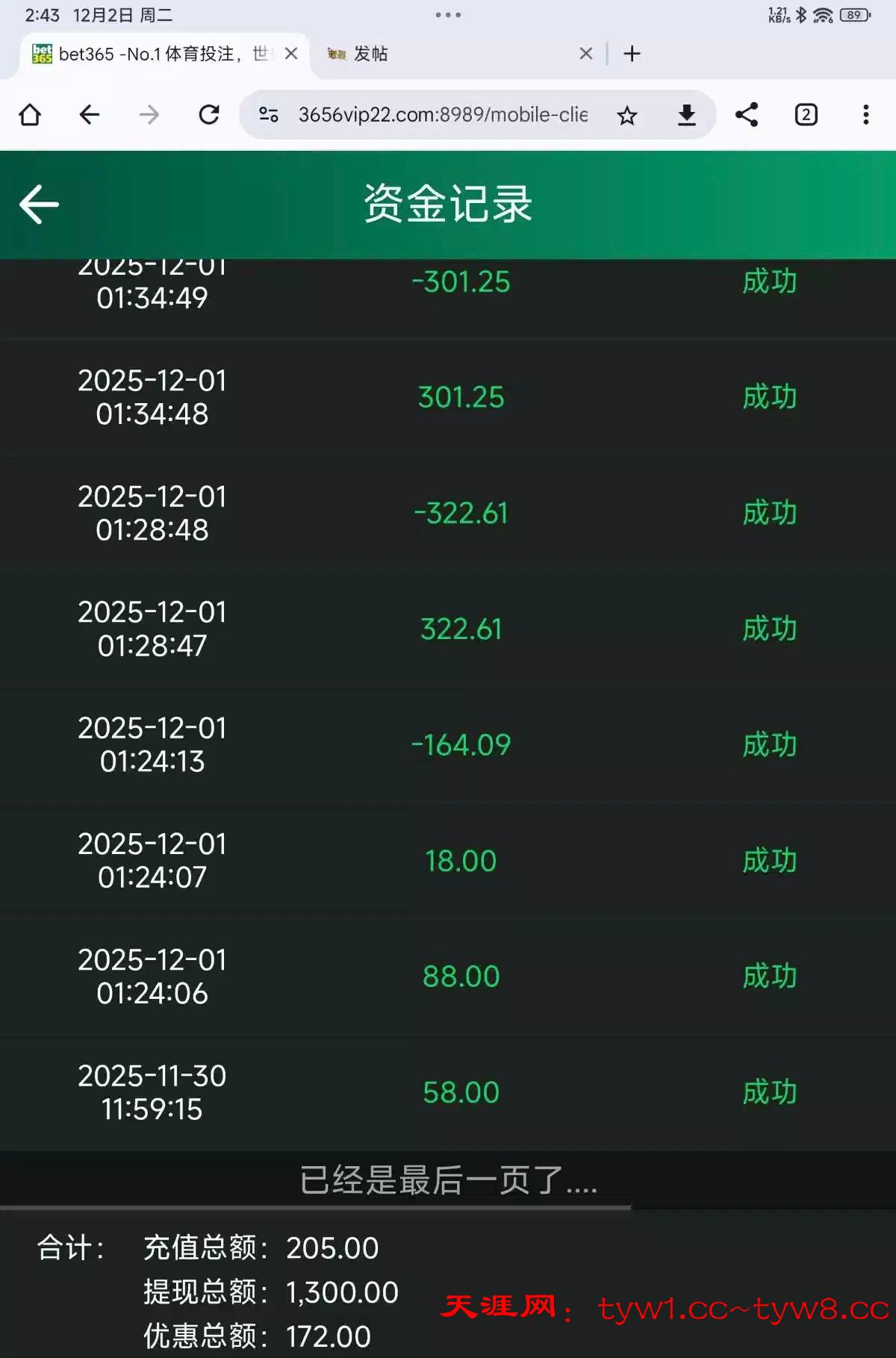Tap the address bar URL

coord(442,115)
